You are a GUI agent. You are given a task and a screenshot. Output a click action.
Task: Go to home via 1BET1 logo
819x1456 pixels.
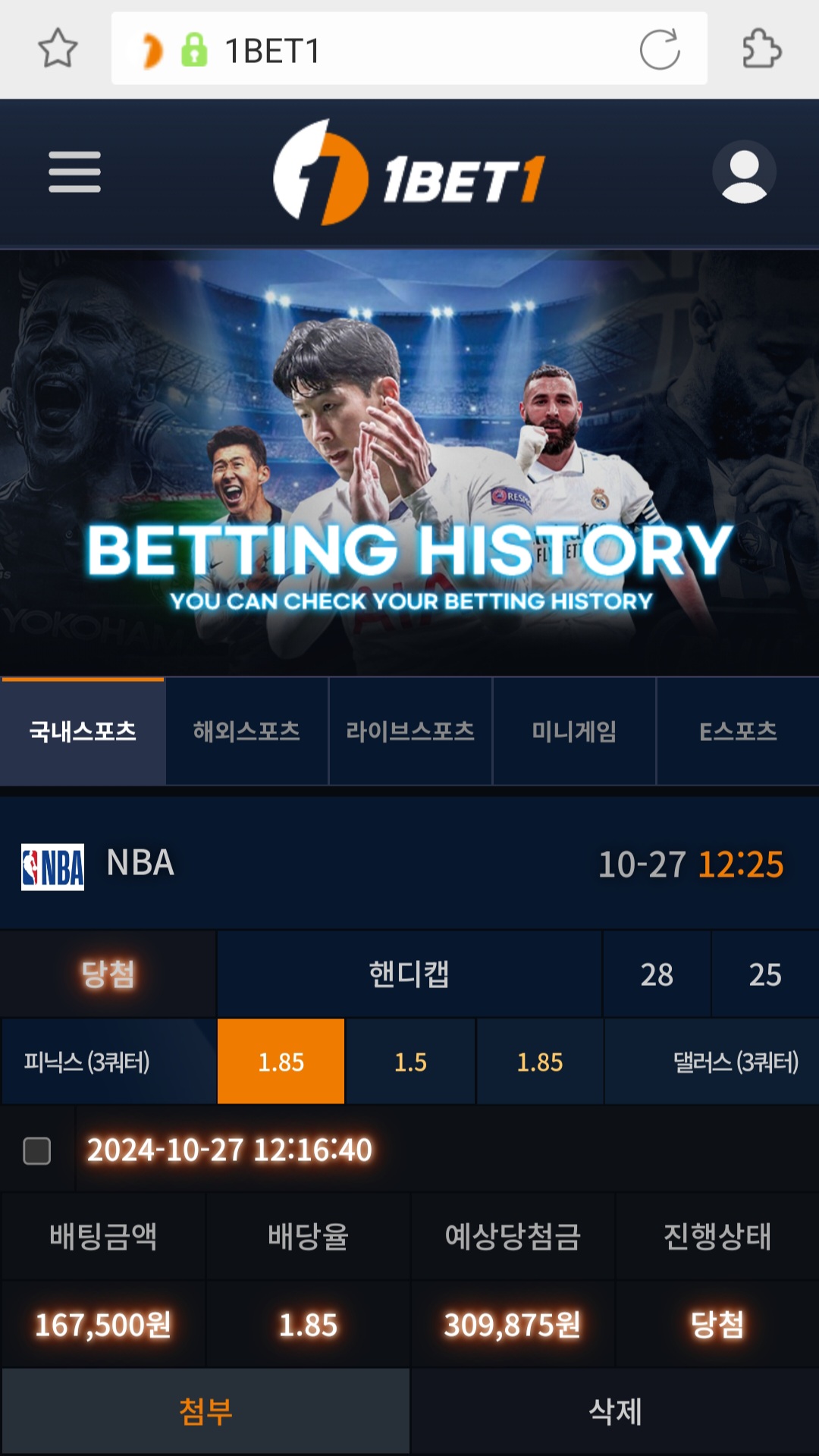[409, 173]
